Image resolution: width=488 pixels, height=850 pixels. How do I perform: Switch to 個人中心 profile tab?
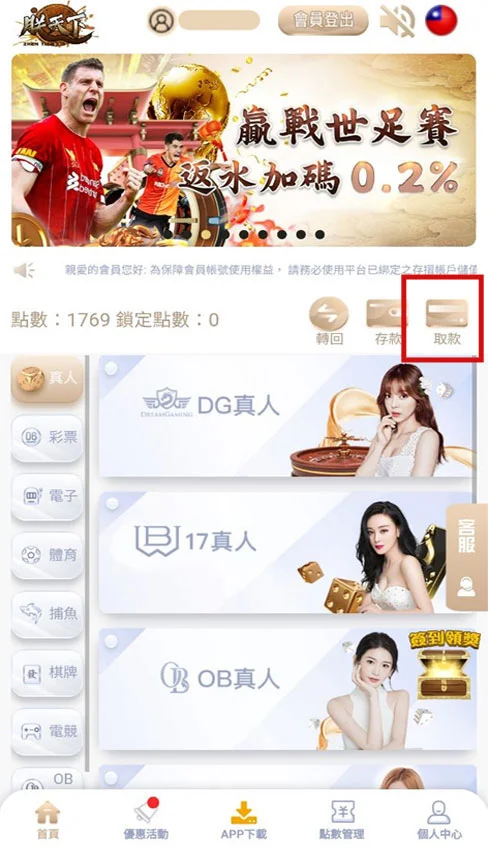pos(439,820)
